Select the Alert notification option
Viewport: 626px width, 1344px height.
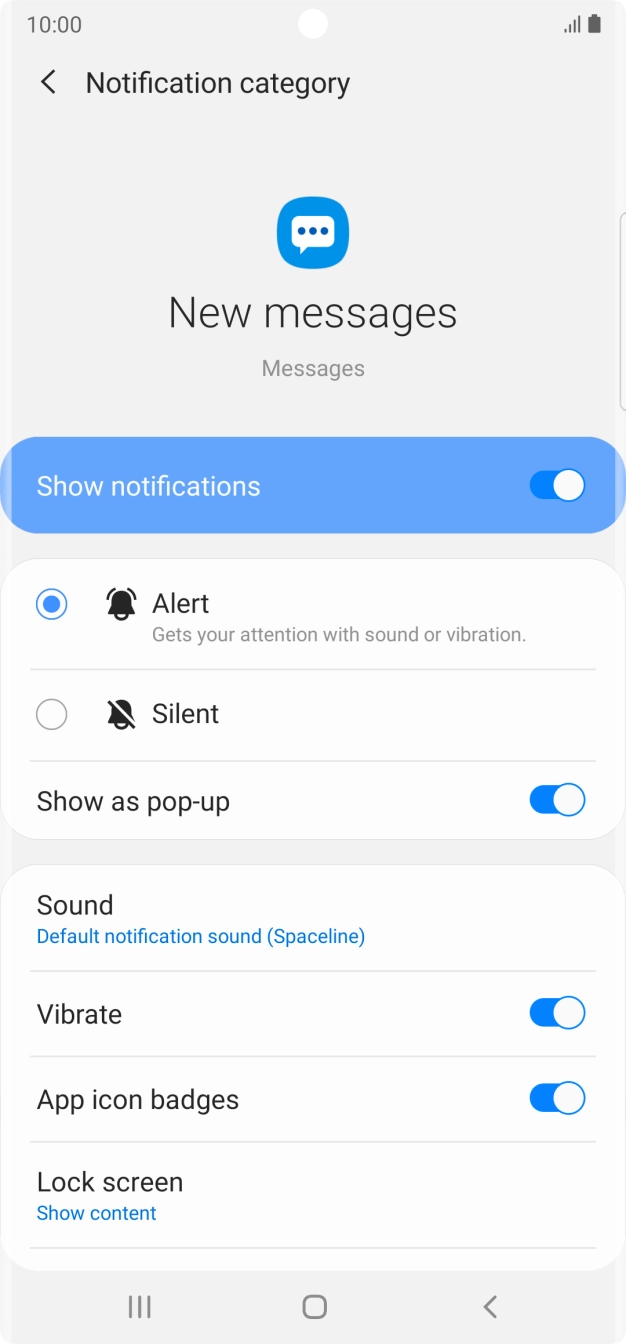(52, 604)
